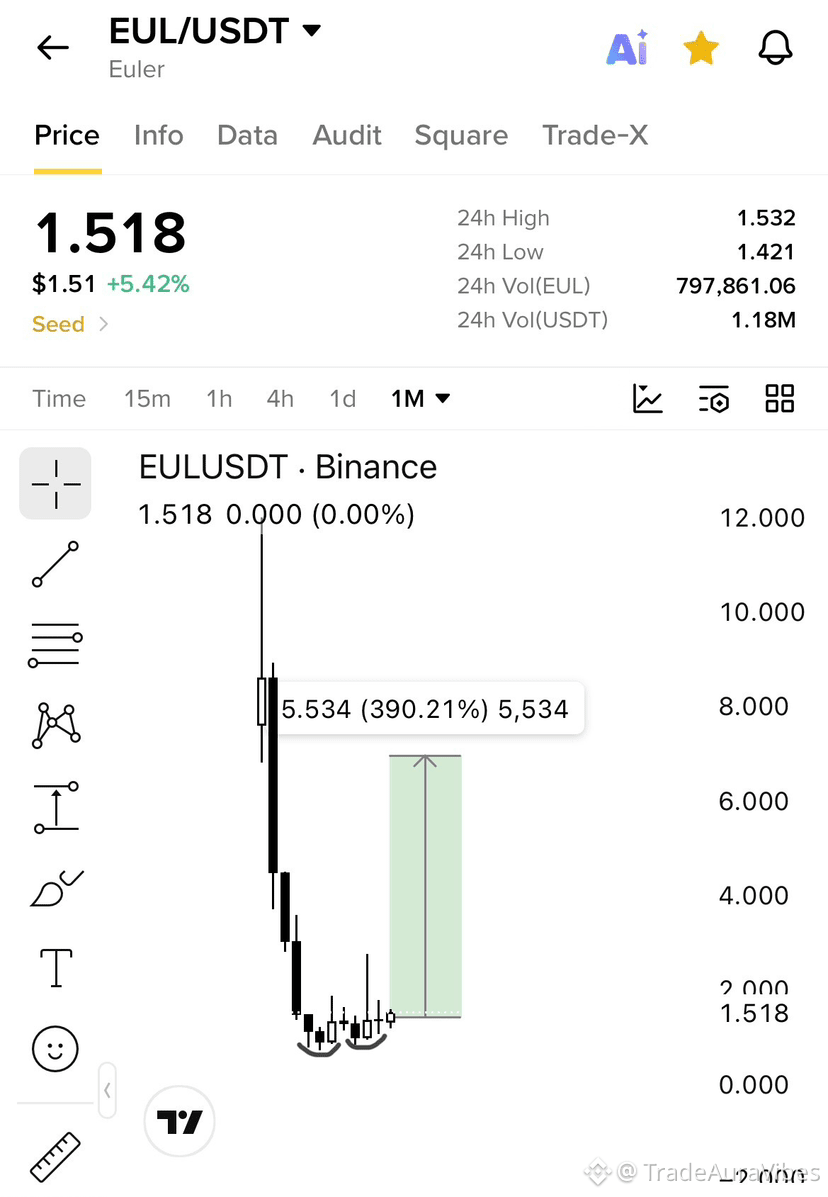Screen dimensions: 828x1197
Task: Switch to the Data tab
Action: (x=247, y=135)
